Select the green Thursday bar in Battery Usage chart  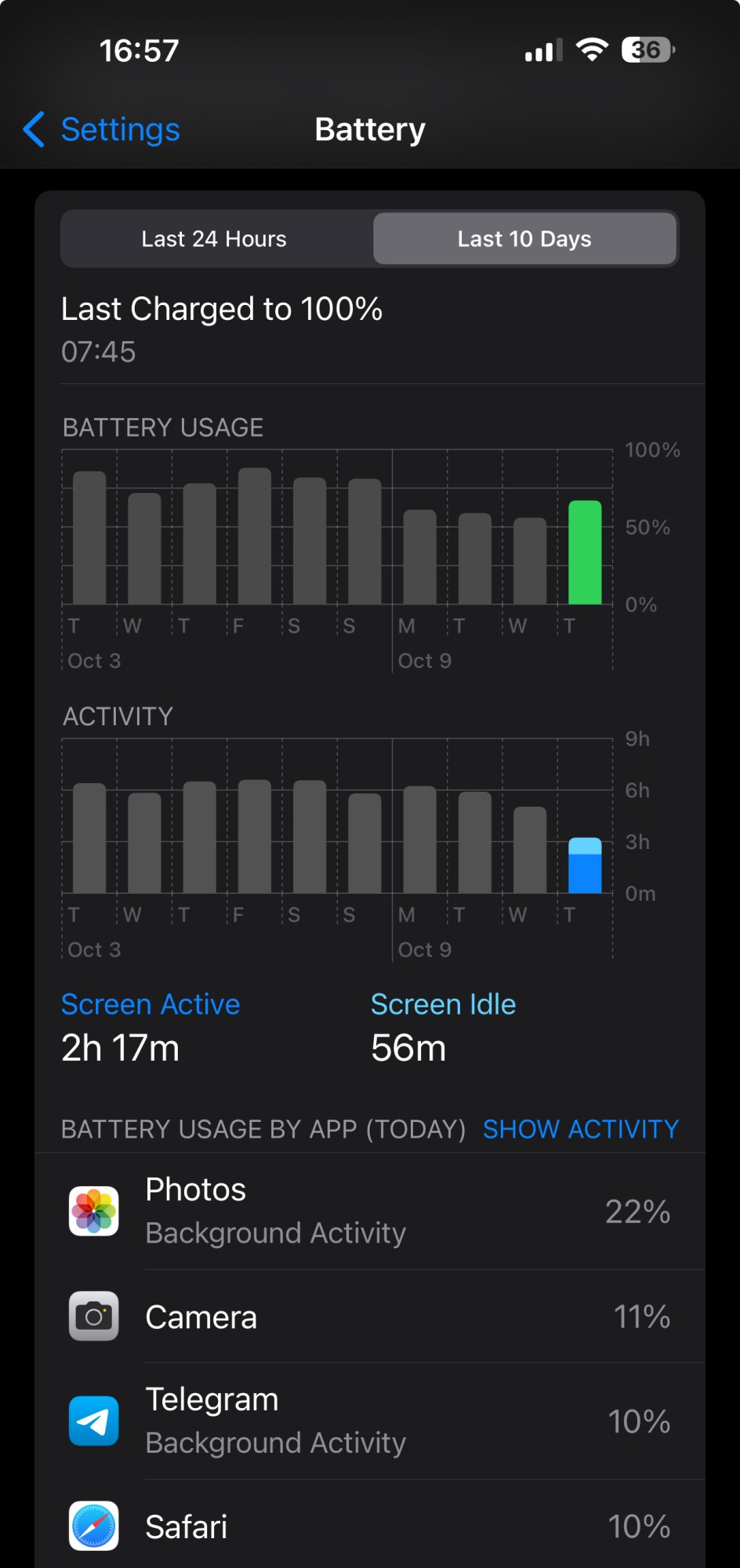coord(585,552)
